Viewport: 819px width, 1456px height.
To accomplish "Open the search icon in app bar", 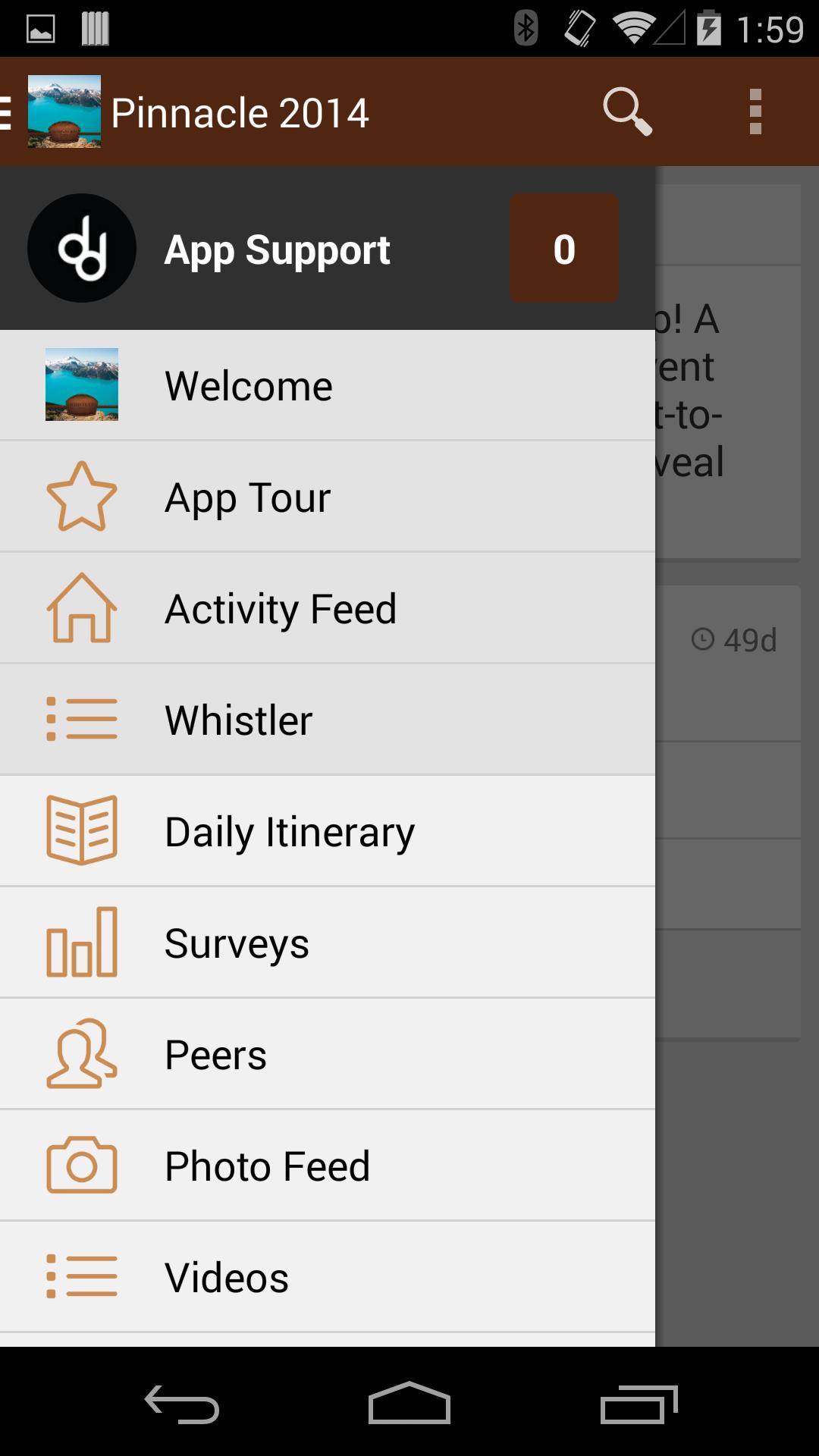I will [x=627, y=111].
